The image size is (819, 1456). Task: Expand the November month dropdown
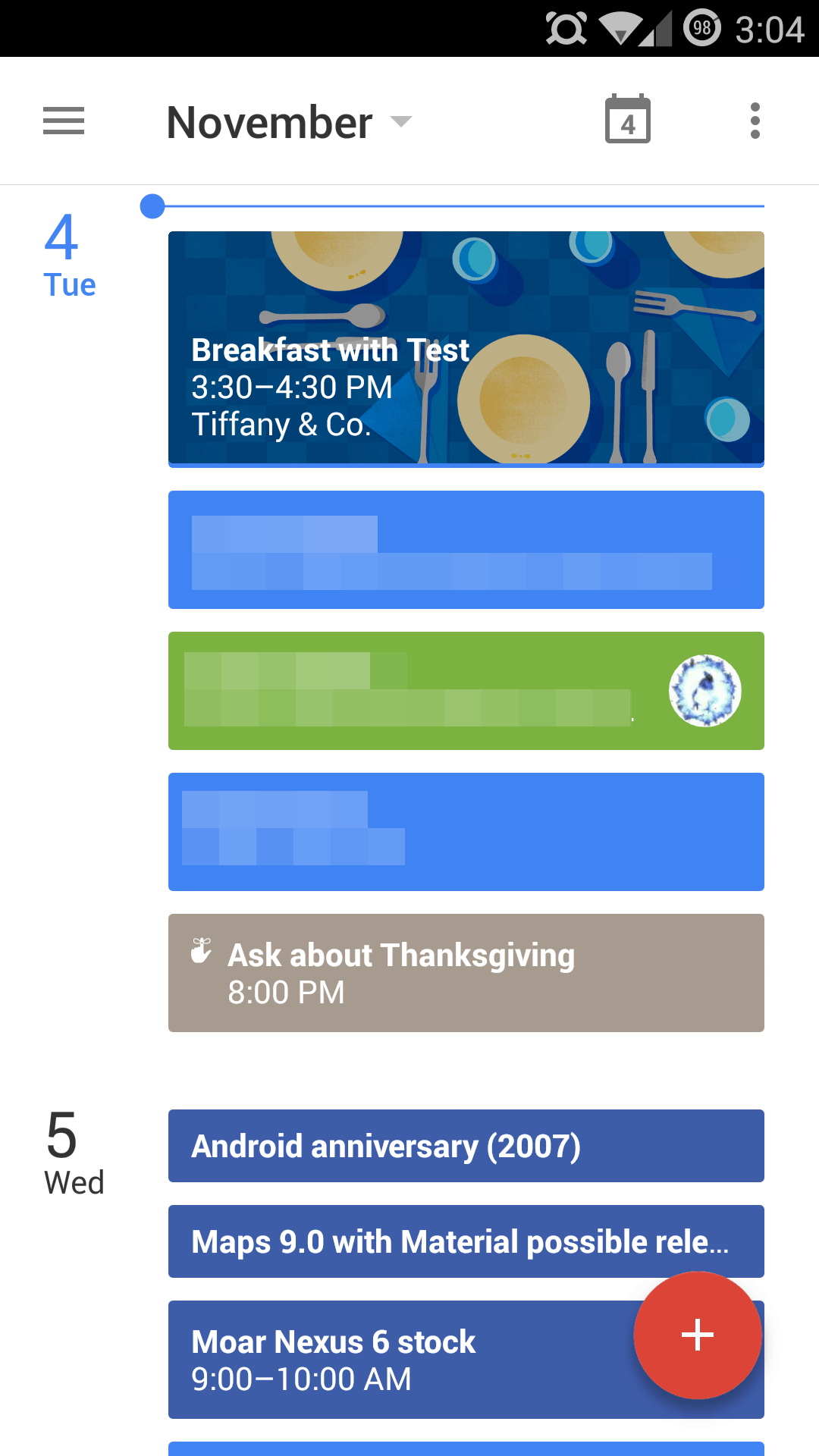coord(289,122)
